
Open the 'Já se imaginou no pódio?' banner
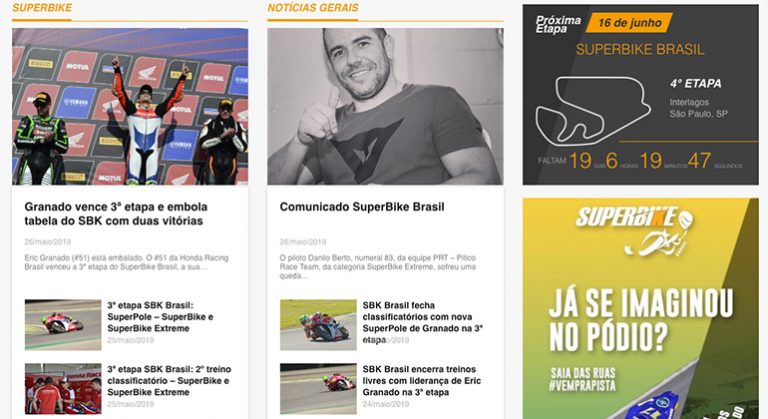640,308
